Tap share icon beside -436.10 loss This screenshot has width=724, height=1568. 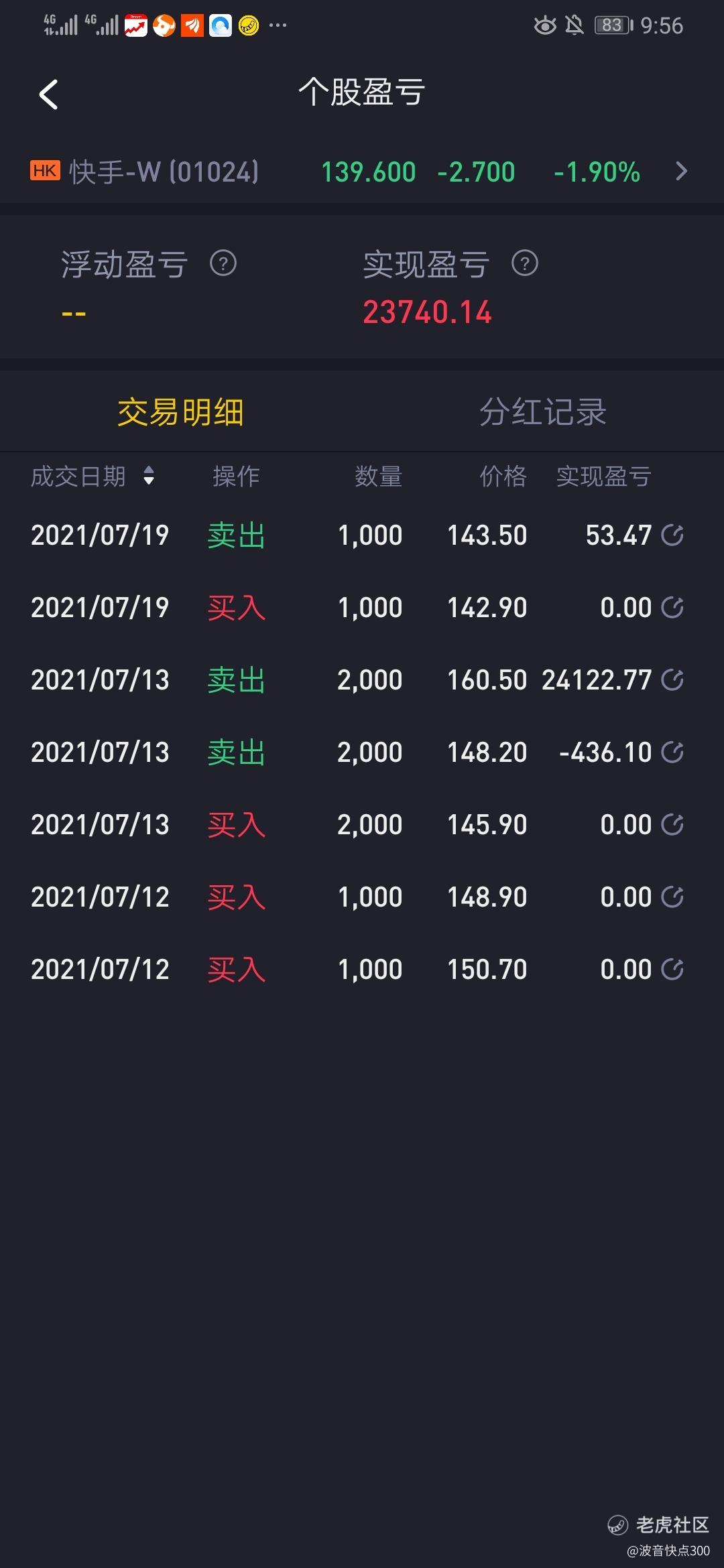[672, 753]
